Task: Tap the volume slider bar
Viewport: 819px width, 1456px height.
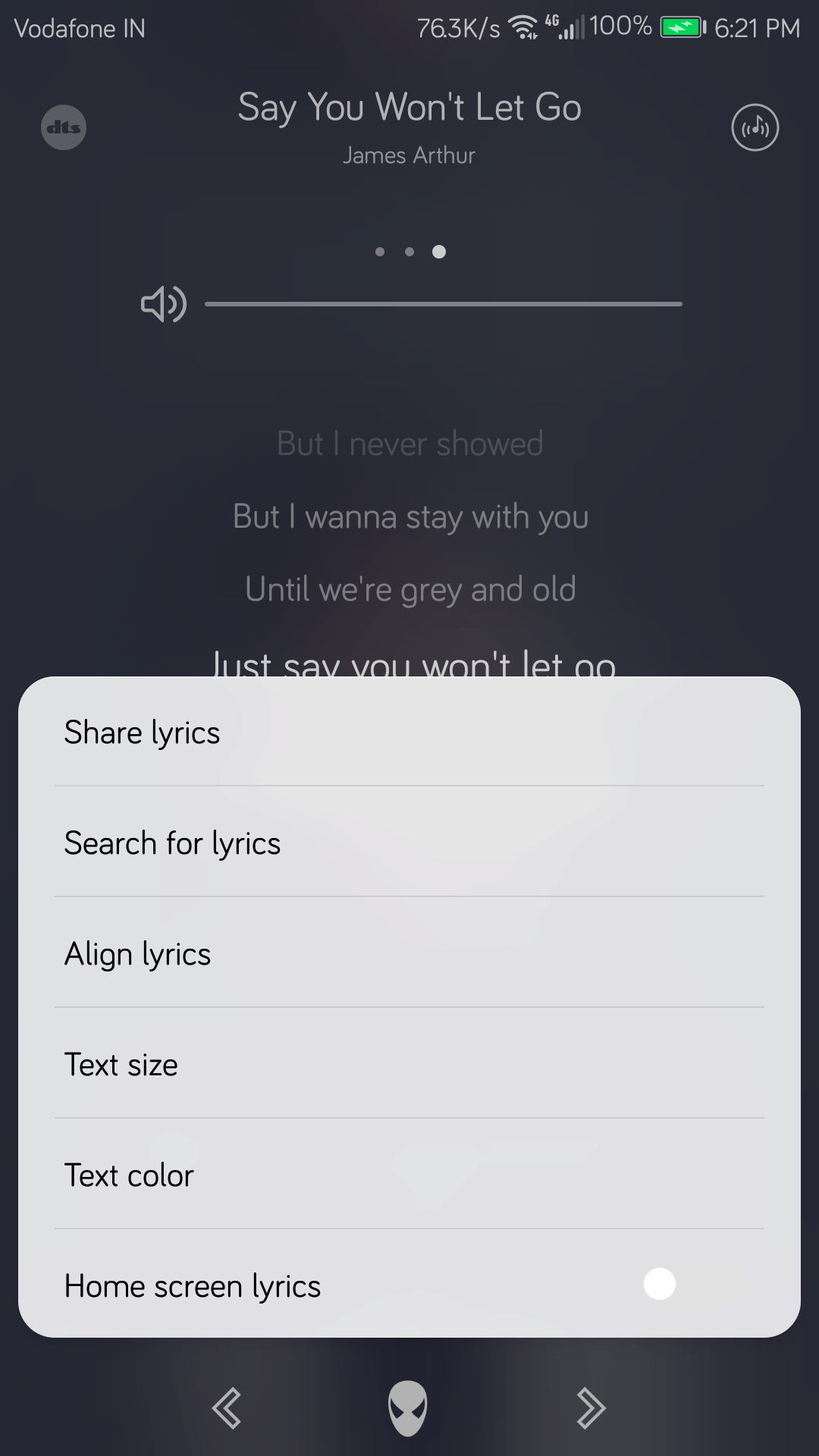Action: click(444, 304)
